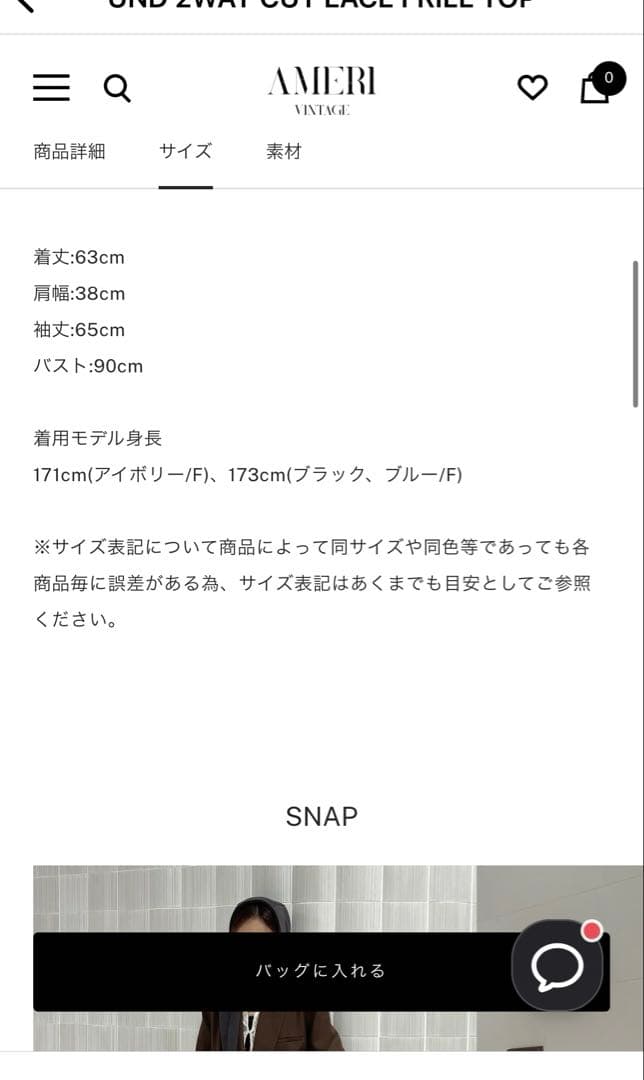Switch to the 商品詳細 tab
This screenshot has width=644, height=1080.
69,152
